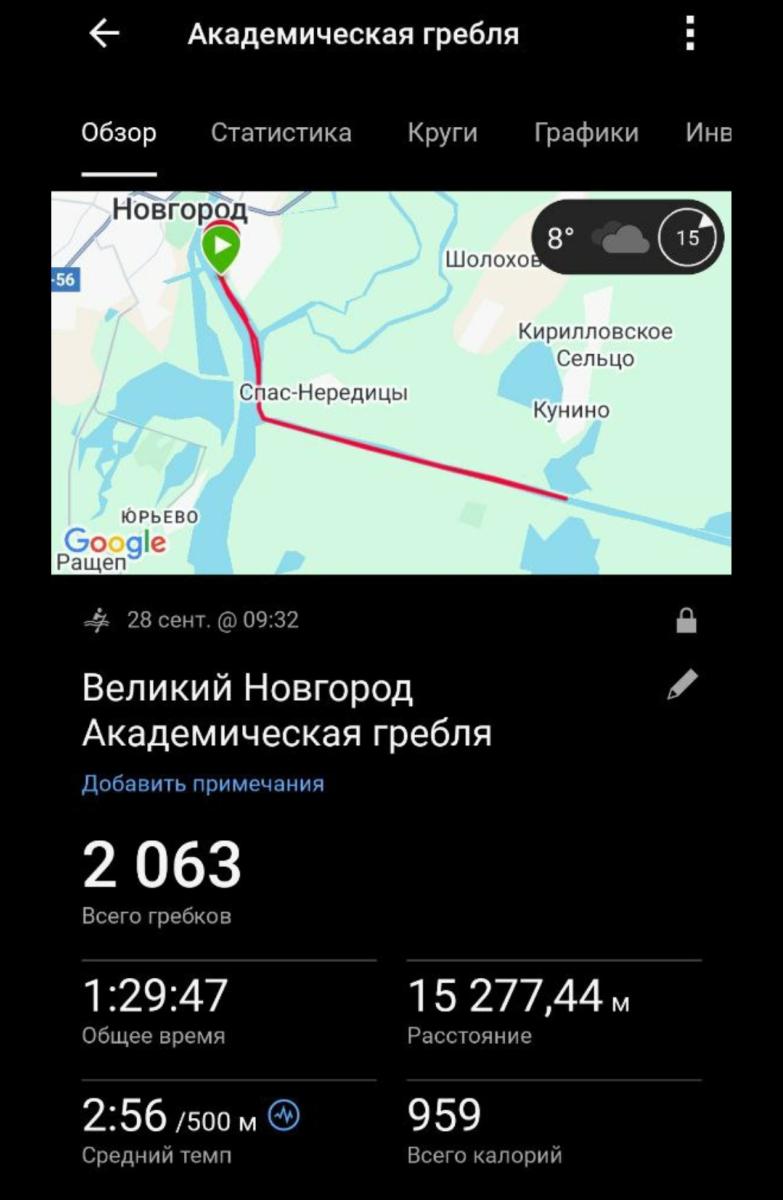The height and width of the screenshot is (1200, 783).
Task: Change activity privacy with lock icon
Action: click(x=686, y=622)
